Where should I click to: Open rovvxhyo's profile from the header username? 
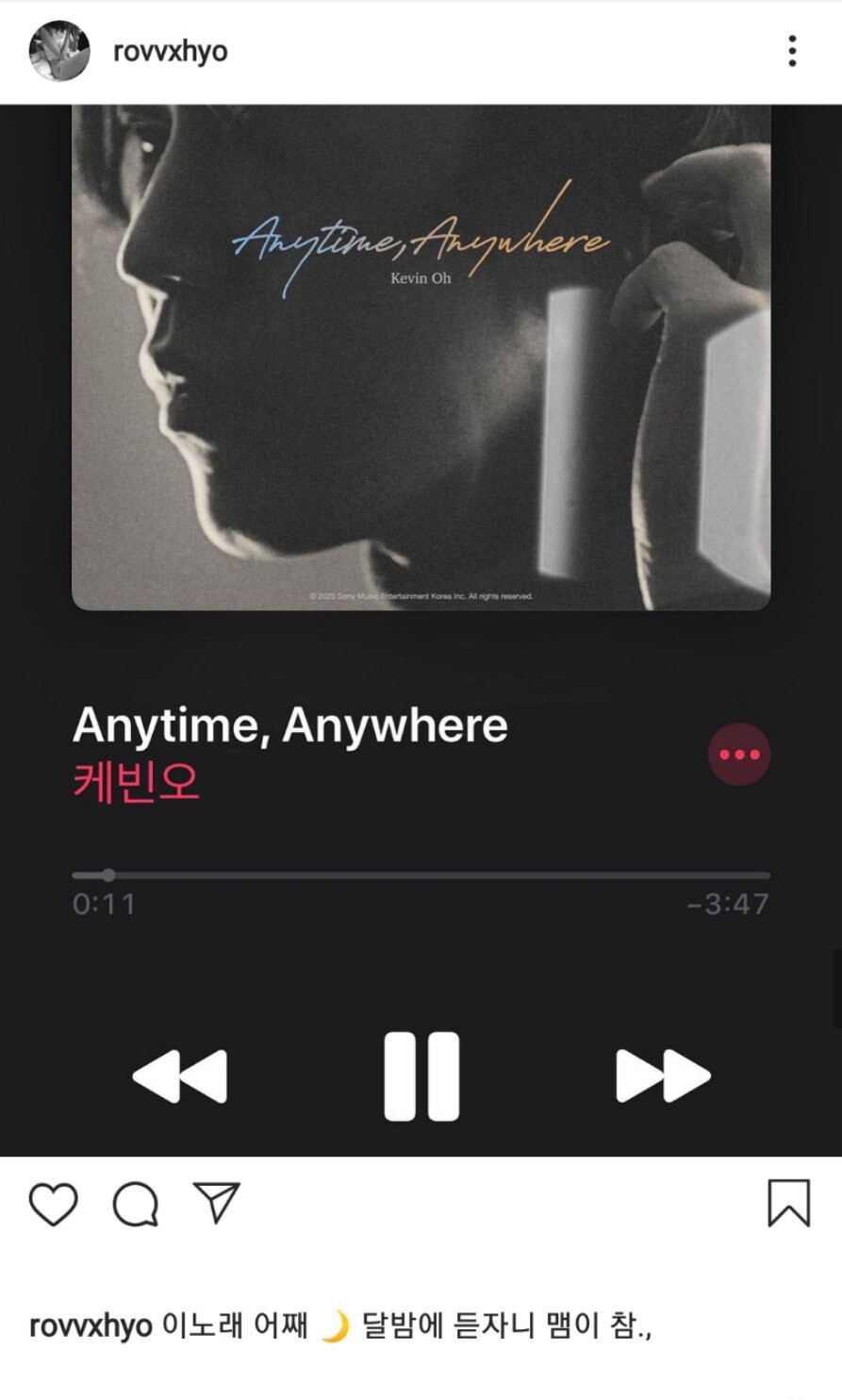pyautogui.click(x=170, y=51)
